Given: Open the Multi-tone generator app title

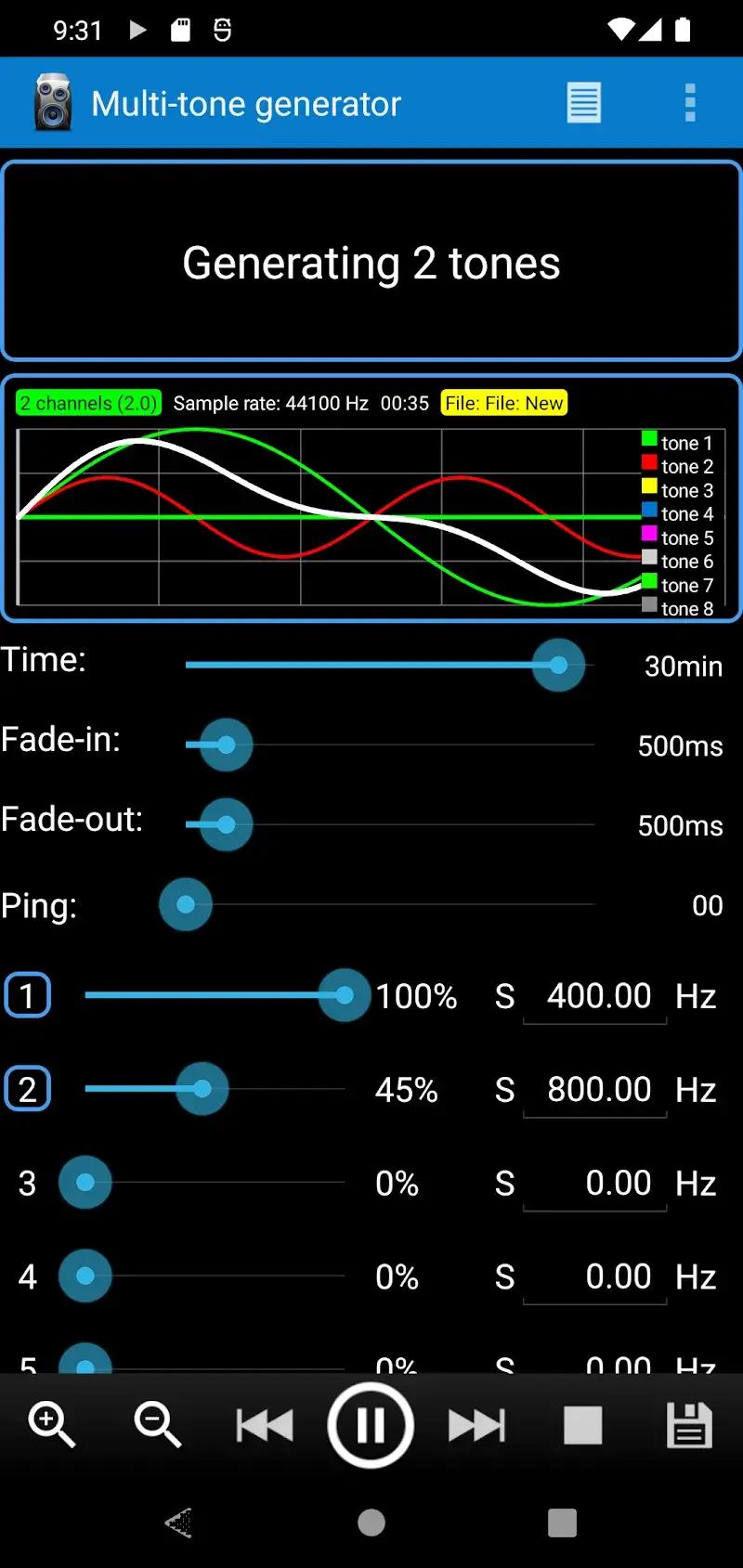Looking at the screenshot, I should tap(246, 102).
